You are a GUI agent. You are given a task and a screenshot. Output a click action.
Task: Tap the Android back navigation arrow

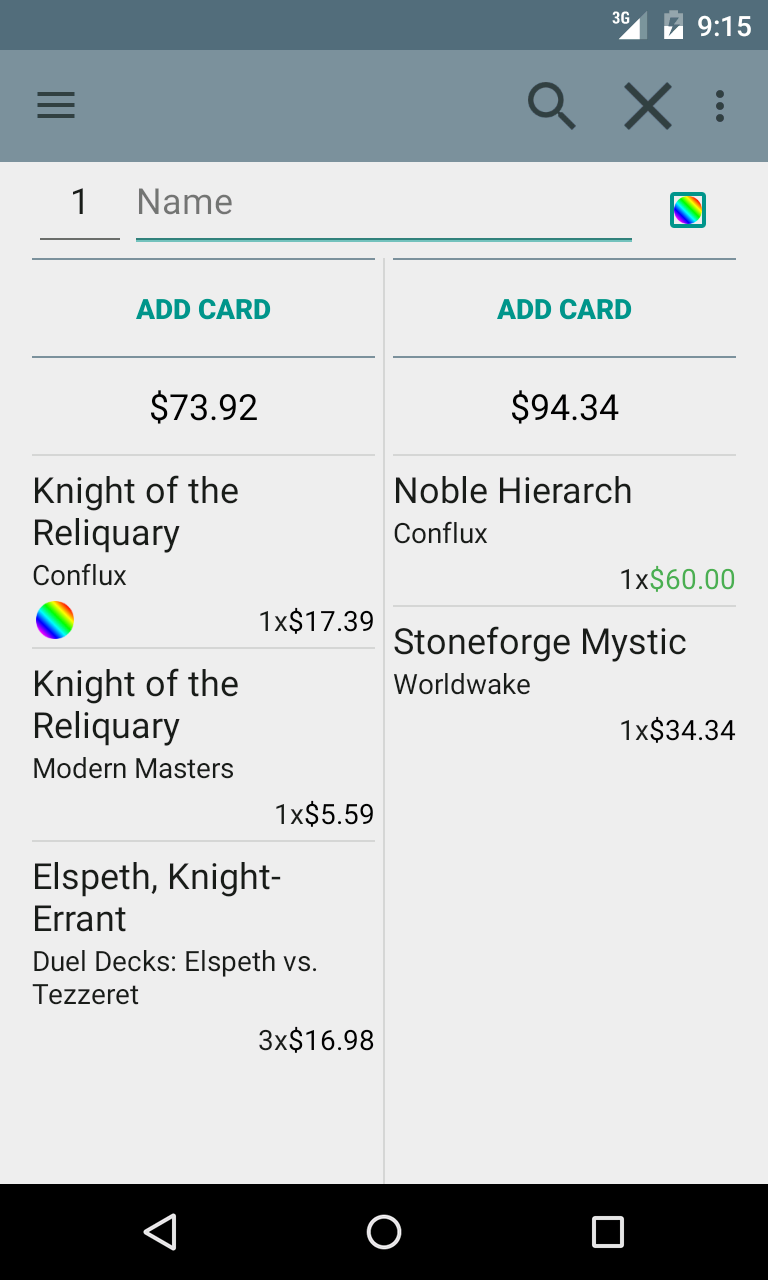tap(161, 1232)
